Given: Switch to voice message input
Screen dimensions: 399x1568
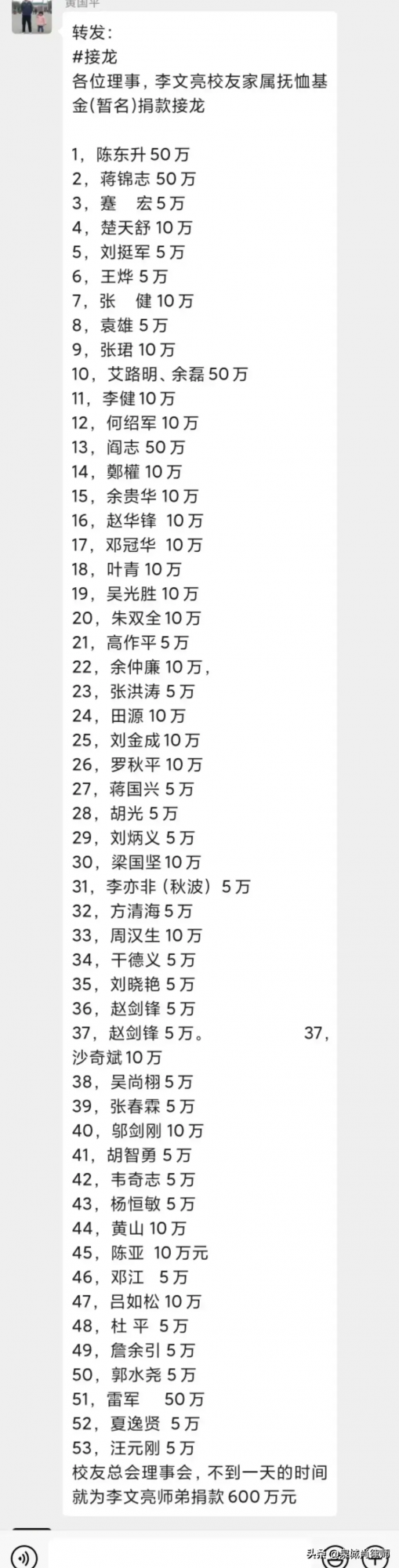Looking at the screenshot, I should coord(25,1555).
